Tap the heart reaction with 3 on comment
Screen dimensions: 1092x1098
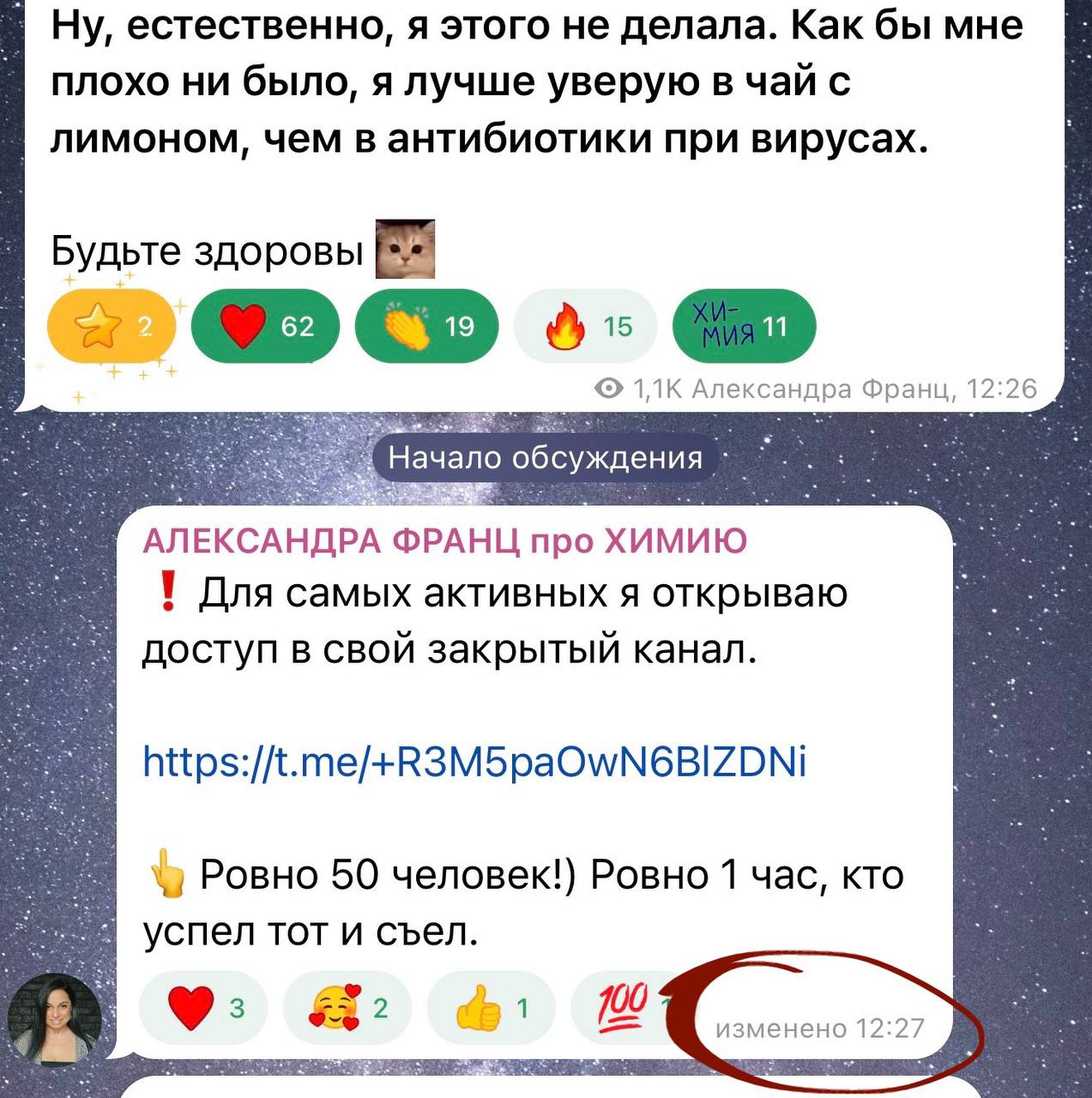click(203, 1008)
